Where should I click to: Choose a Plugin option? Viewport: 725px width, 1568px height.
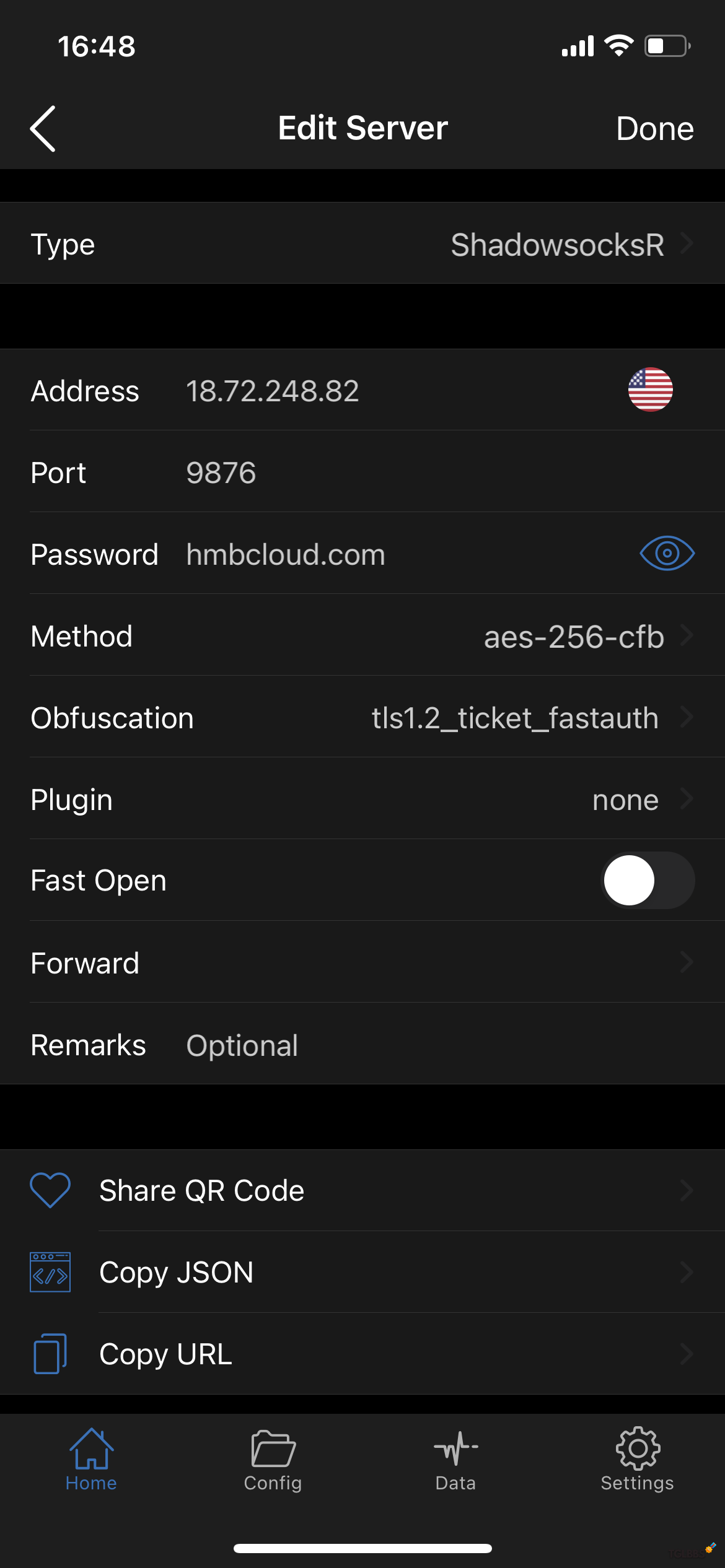click(362, 800)
